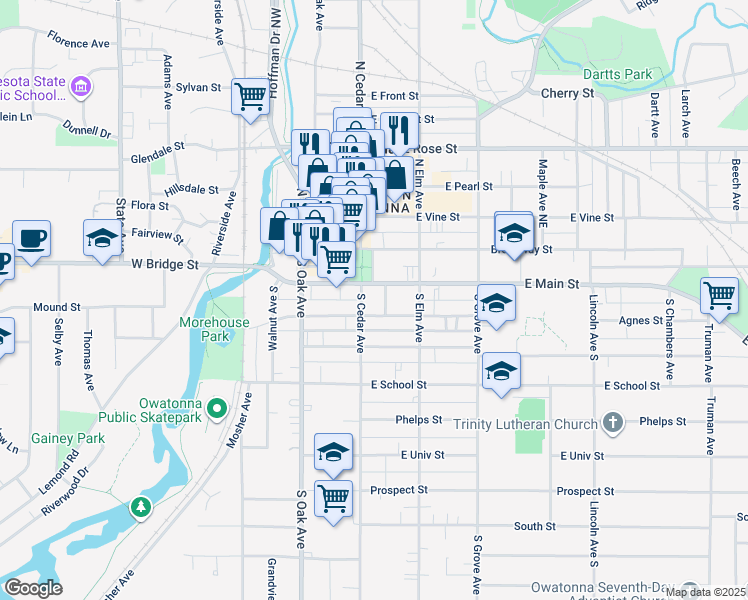The image size is (748, 600).
Task: Tap the shopping cart marker near Sylvan St
Action: click(250, 96)
